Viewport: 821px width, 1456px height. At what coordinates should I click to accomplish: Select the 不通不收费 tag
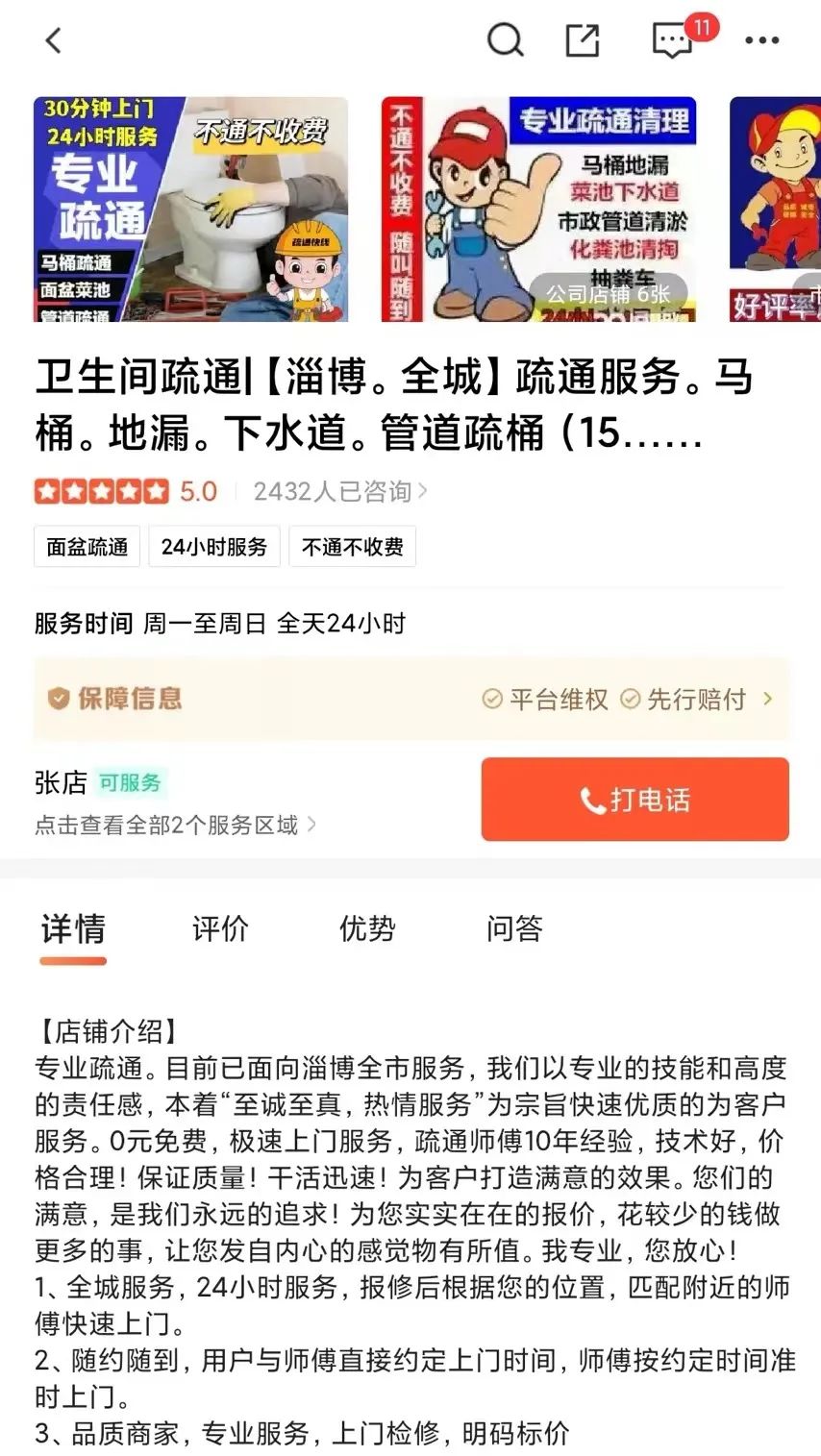(x=352, y=547)
